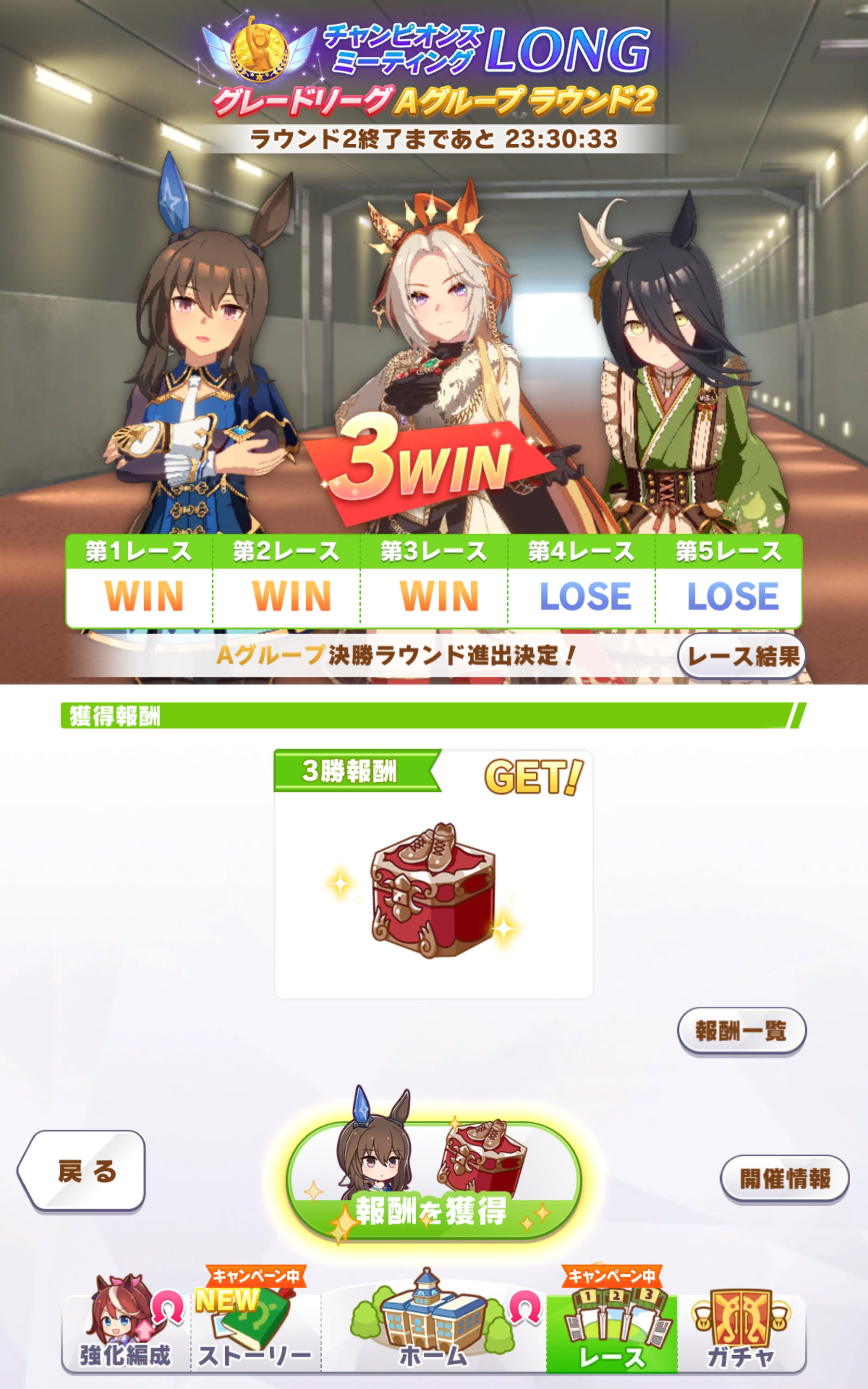Open the ガチャ tab
Viewport: 868px width, 1389px height.
coord(741,1332)
